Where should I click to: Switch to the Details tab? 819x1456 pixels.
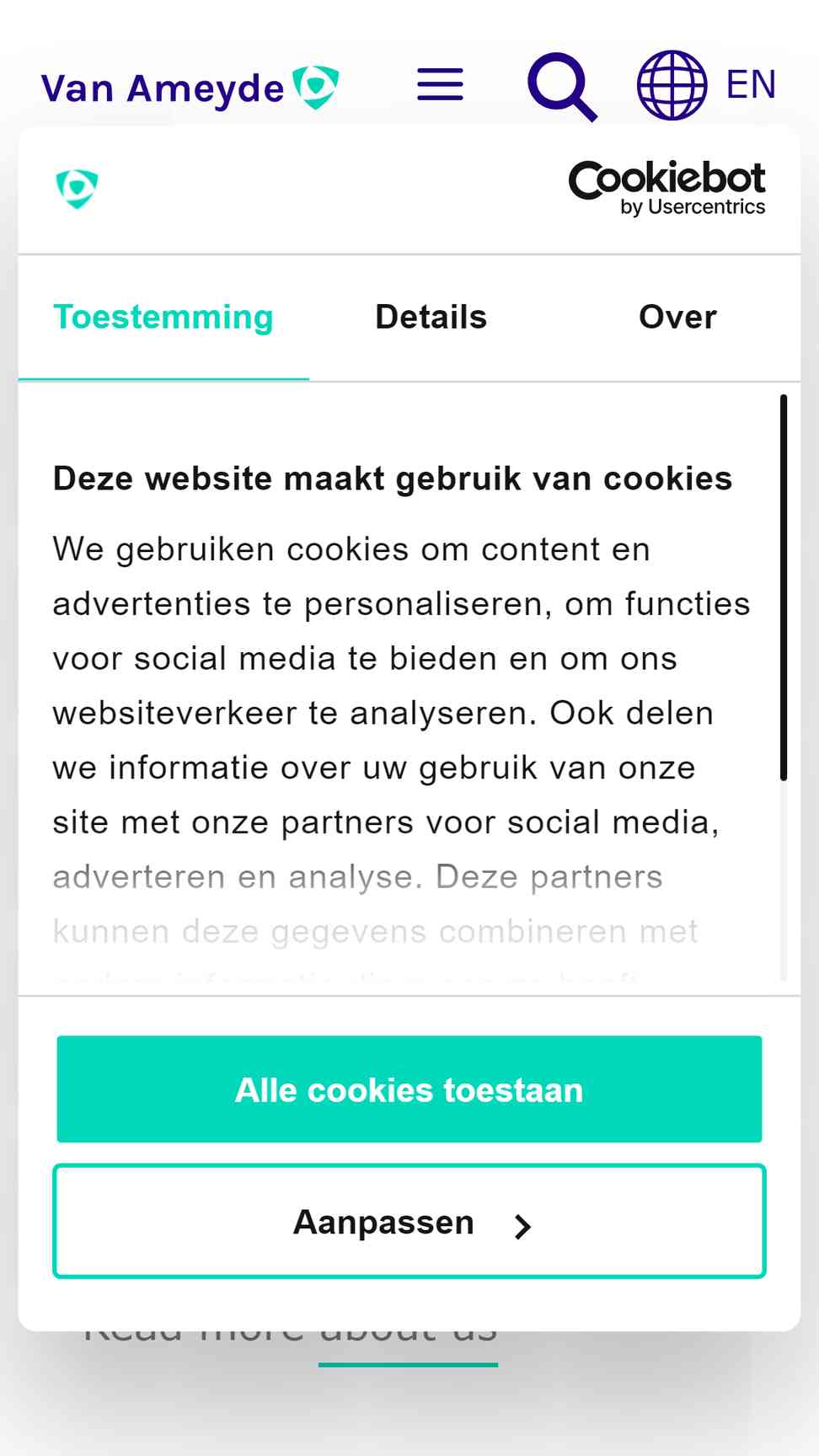[x=431, y=318]
